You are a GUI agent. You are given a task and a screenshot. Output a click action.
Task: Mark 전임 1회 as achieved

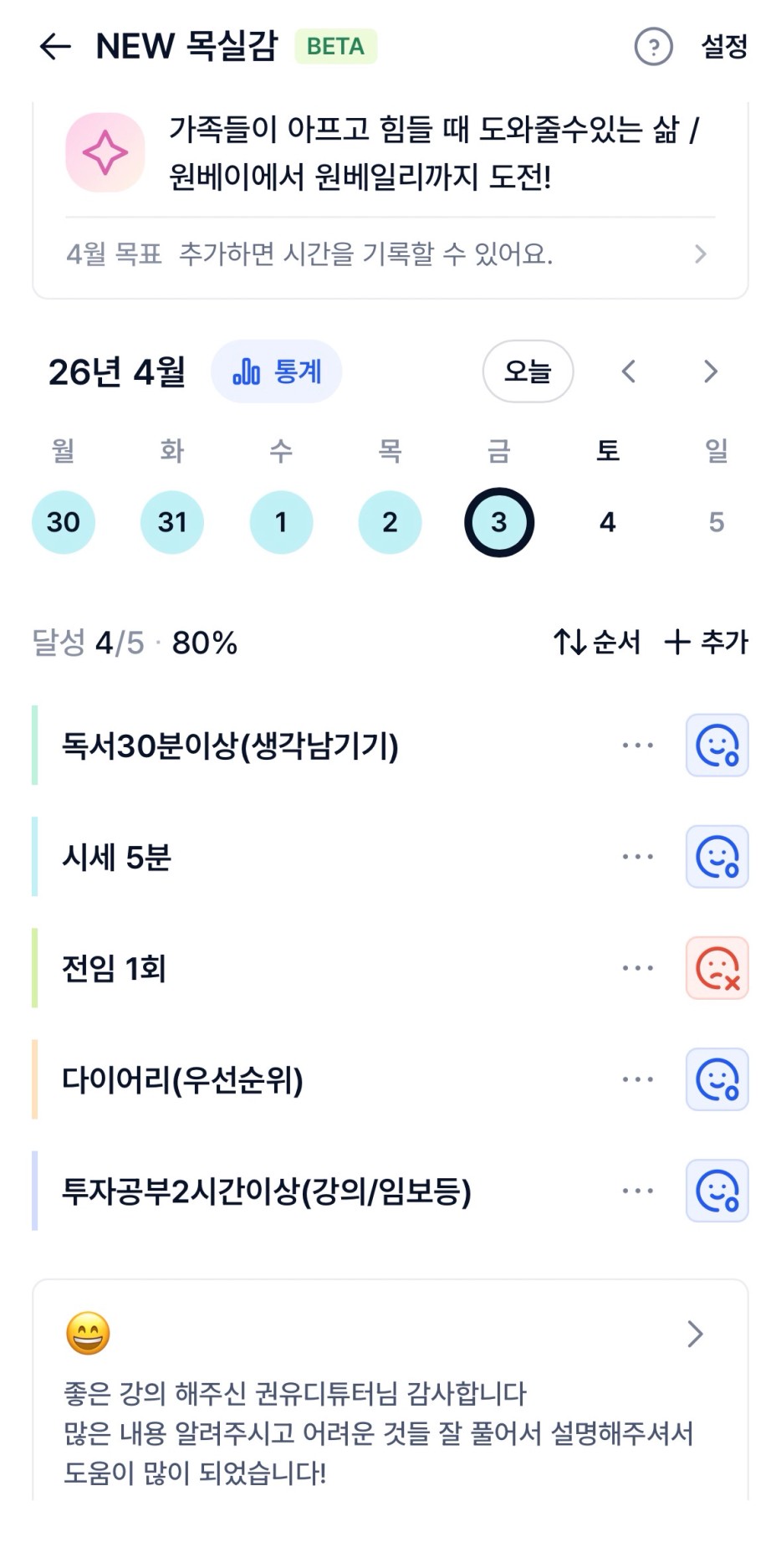[x=717, y=968]
